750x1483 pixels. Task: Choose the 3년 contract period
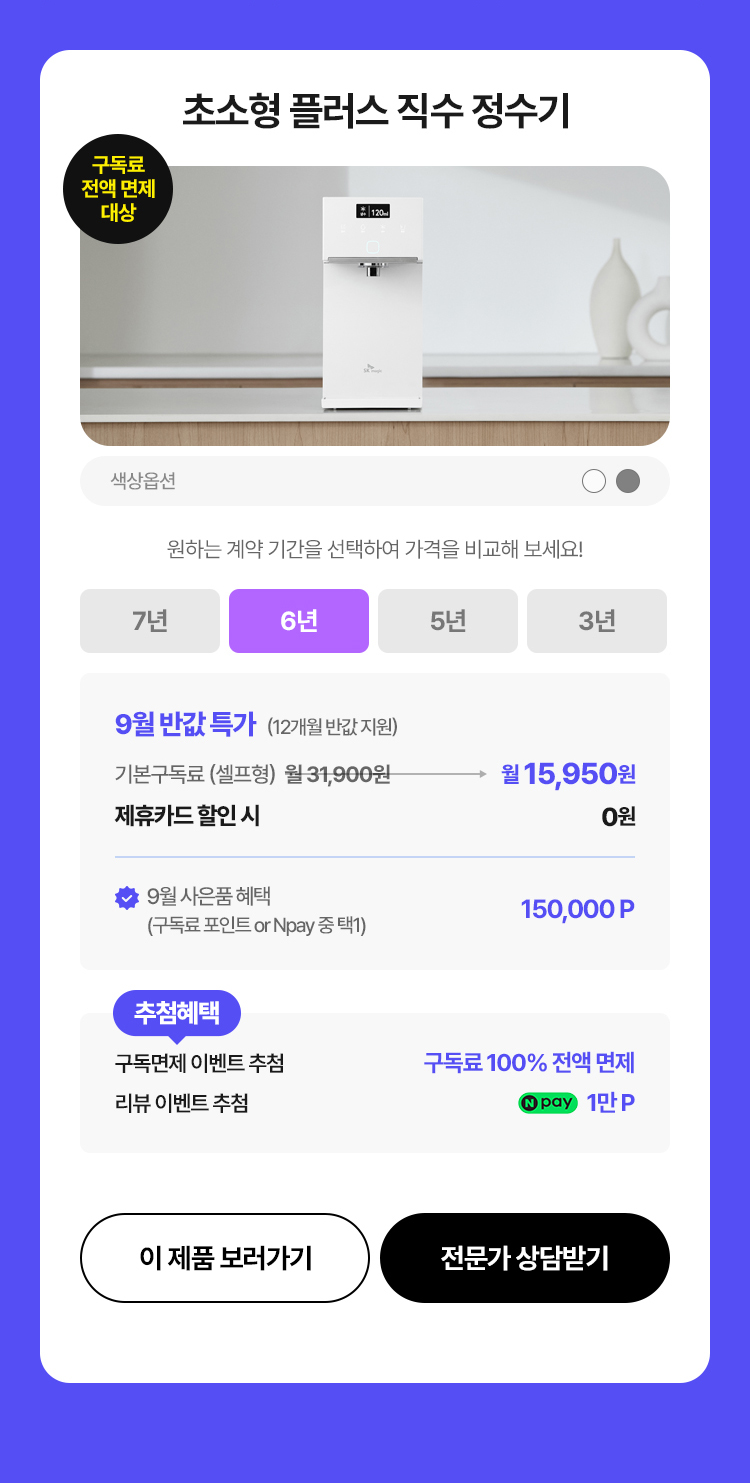597,621
